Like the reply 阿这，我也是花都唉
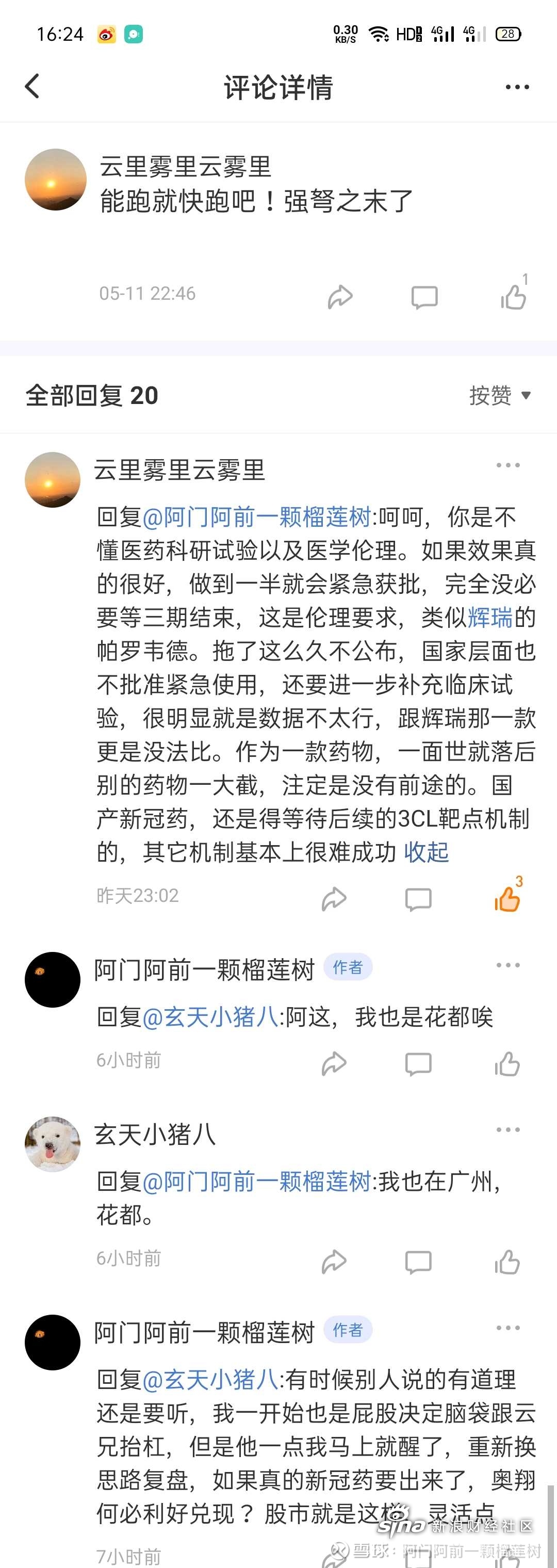This screenshot has height=1568, width=557. click(x=507, y=1064)
